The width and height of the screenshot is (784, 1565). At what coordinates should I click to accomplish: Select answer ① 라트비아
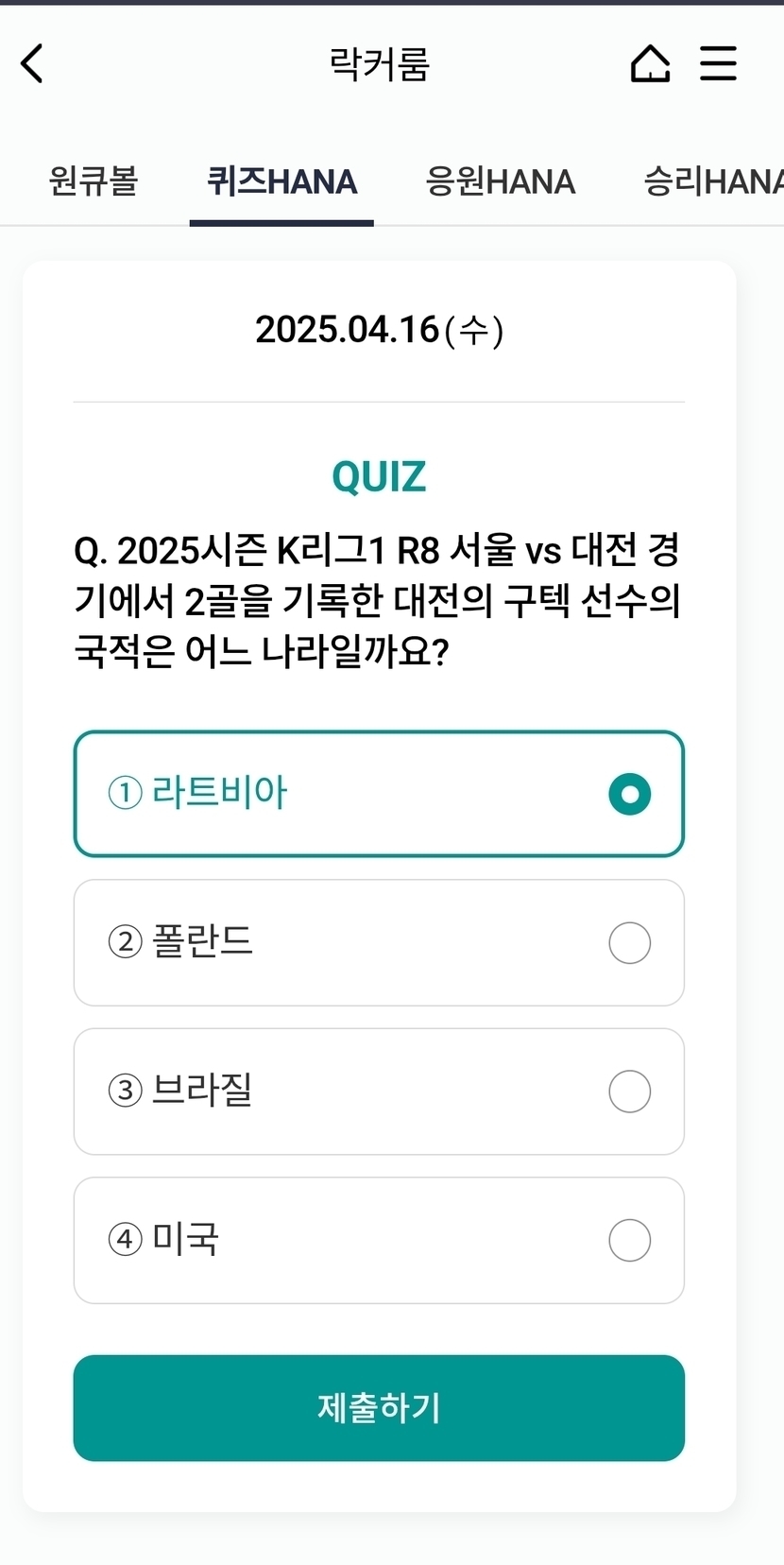click(378, 794)
